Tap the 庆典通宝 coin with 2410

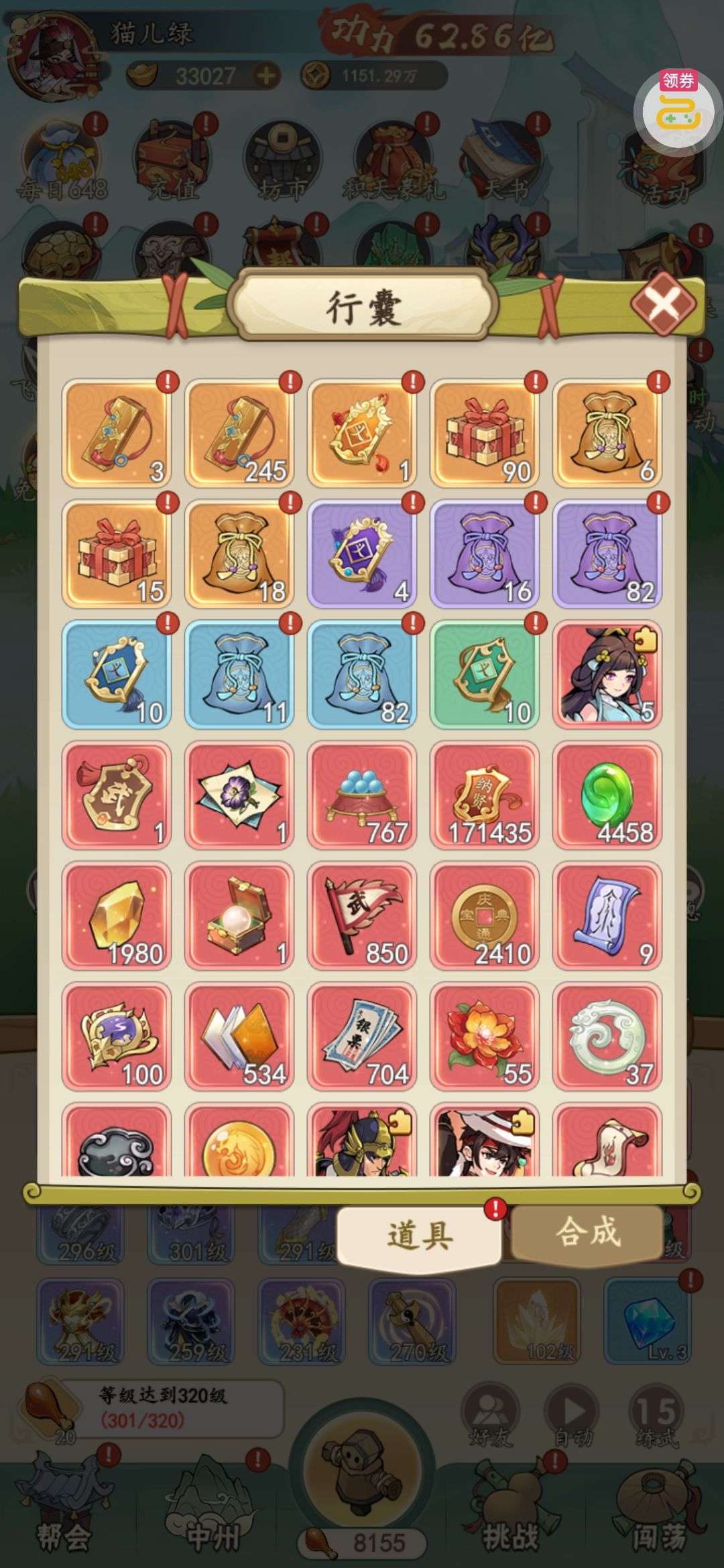(x=485, y=915)
